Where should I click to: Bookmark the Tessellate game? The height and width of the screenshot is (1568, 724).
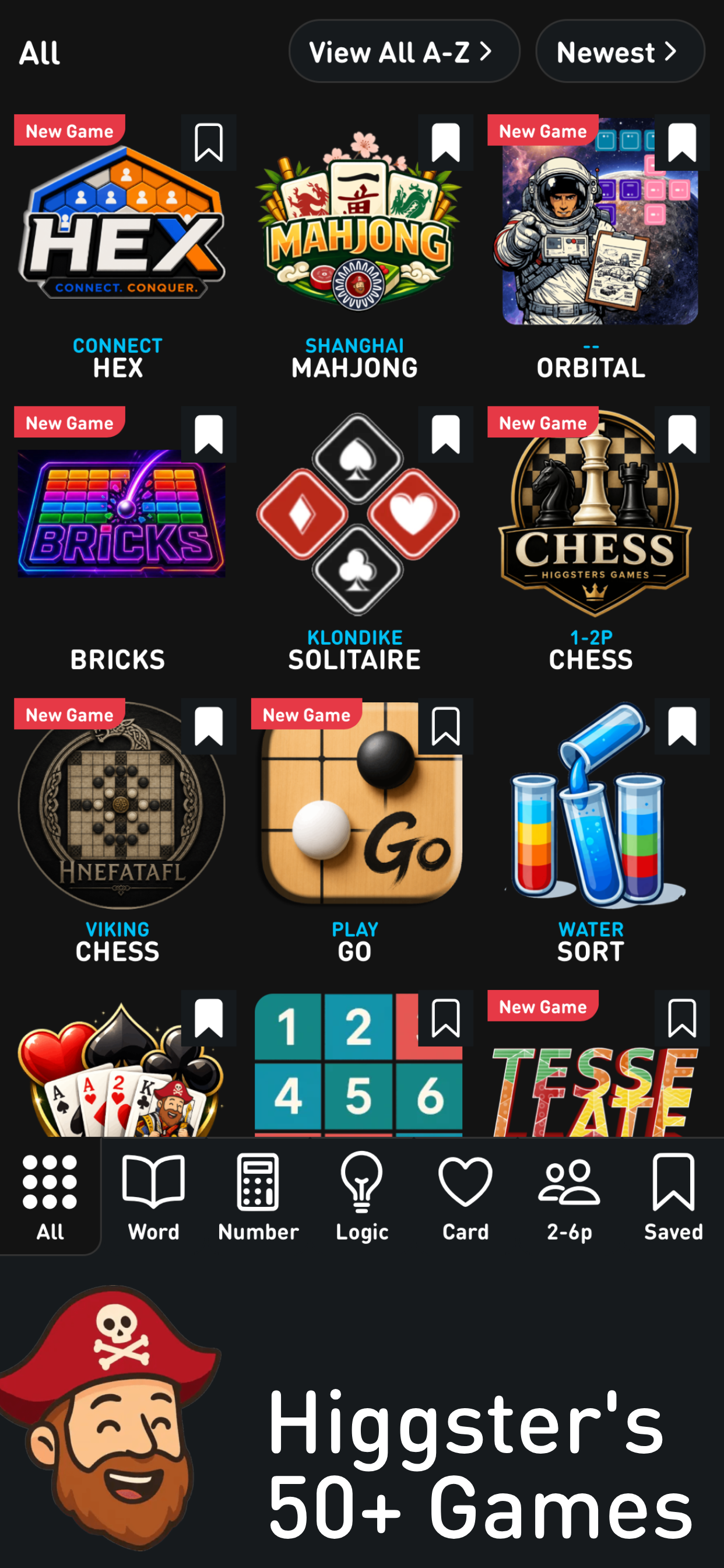(x=682, y=1019)
